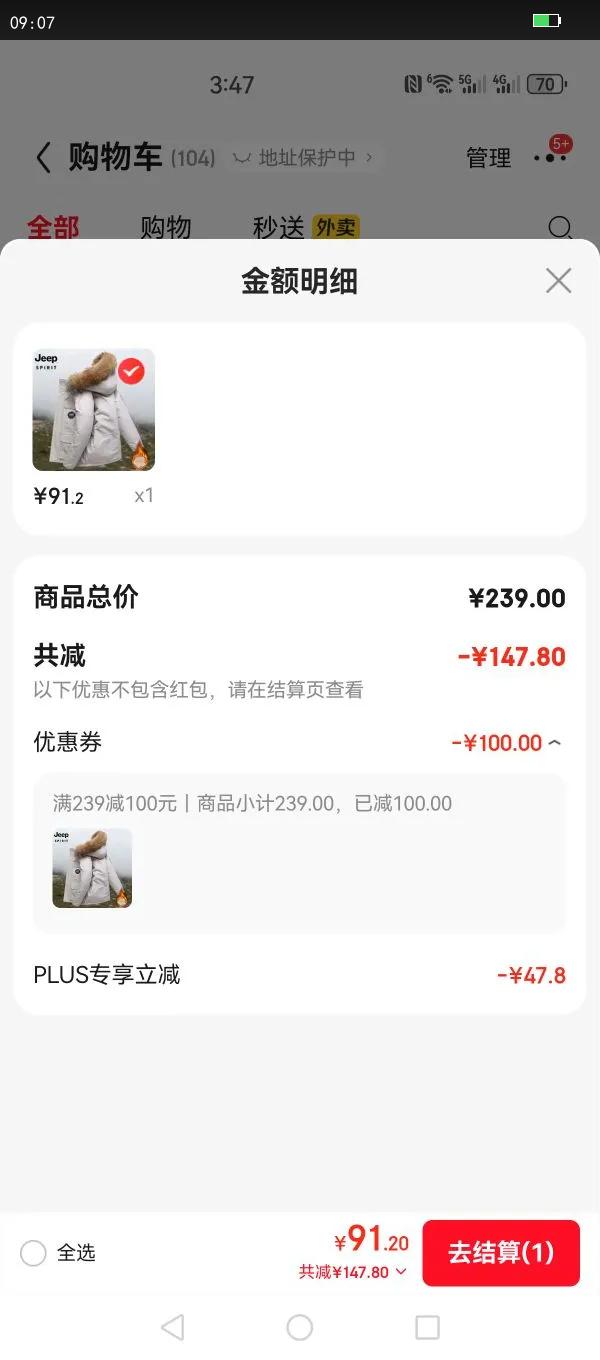Image resolution: width=600 pixels, height=1360 pixels.
Task: Go back with the system back button
Action: (x=172, y=1327)
